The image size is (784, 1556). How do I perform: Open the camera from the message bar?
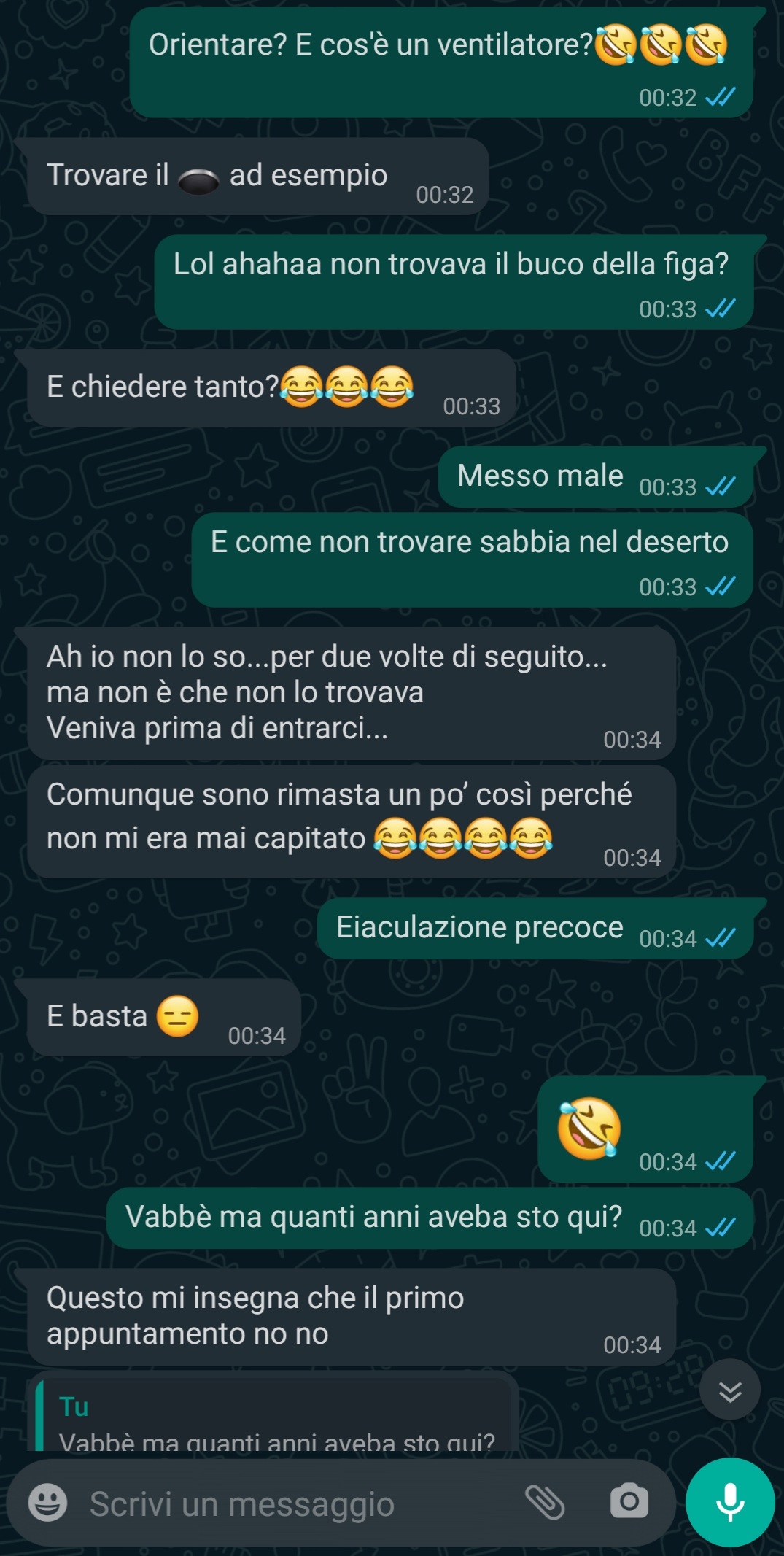click(x=629, y=1501)
